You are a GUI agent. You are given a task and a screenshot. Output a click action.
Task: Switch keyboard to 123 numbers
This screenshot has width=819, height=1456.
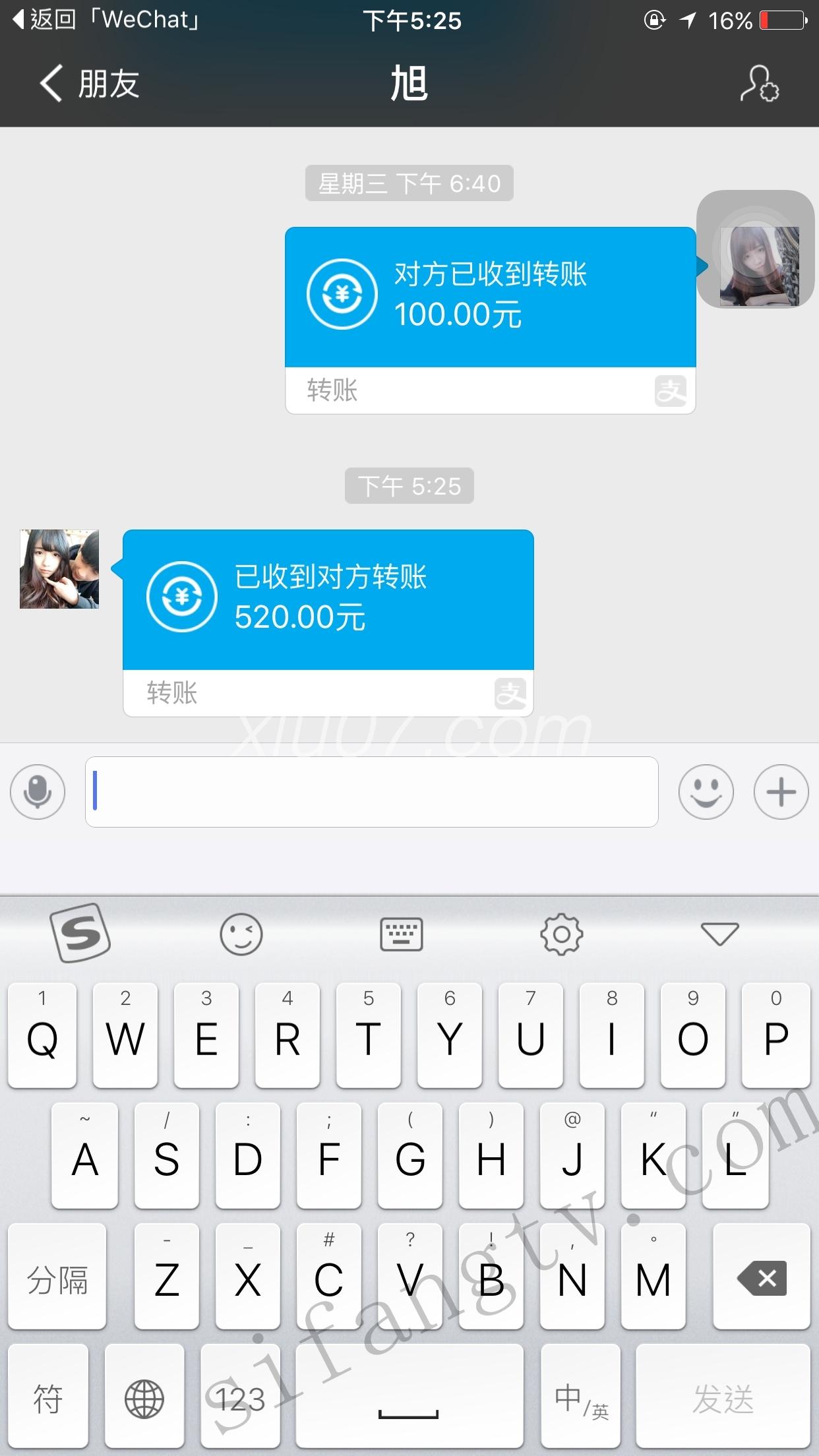pyautogui.click(x=240, y=1399)
